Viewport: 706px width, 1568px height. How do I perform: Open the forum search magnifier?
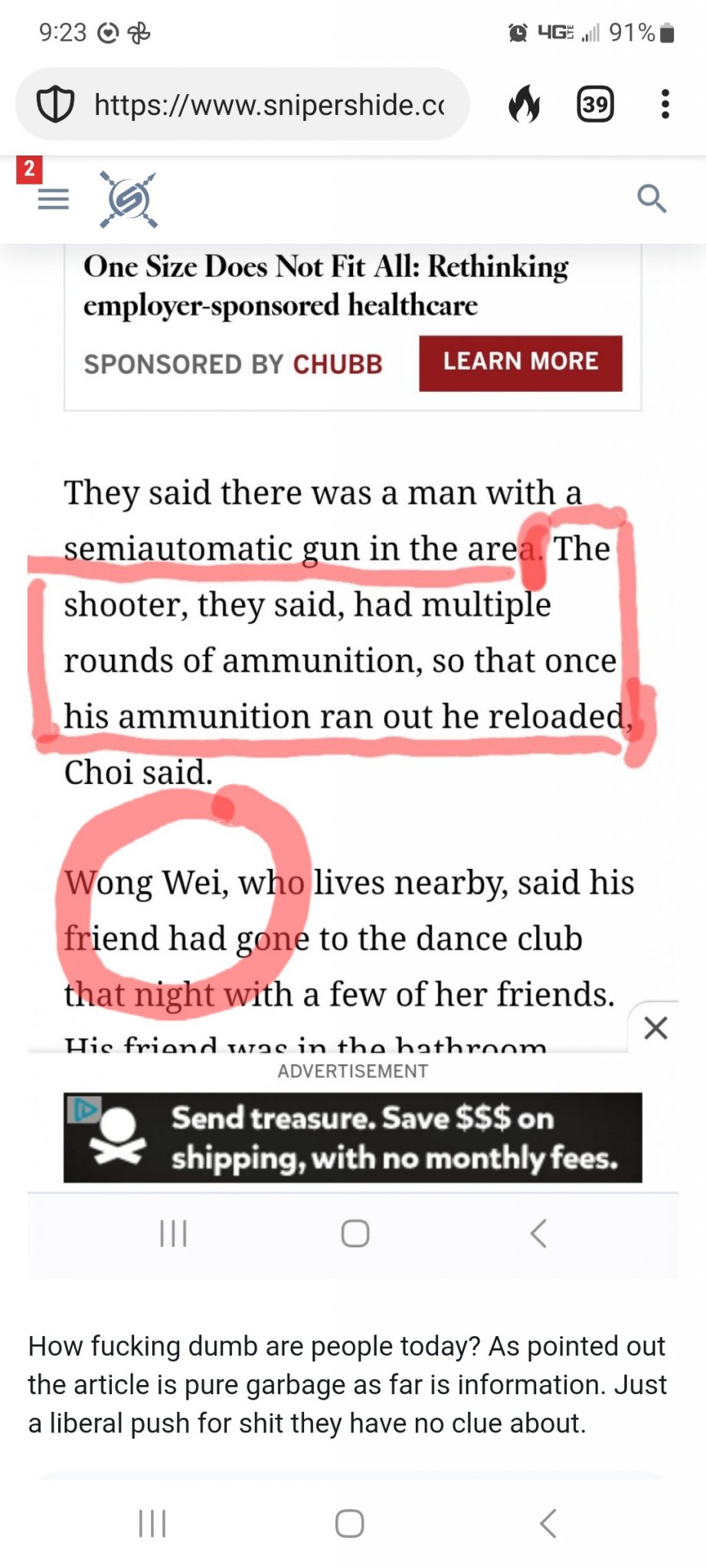pyautogui.click(x=652, y=199)
